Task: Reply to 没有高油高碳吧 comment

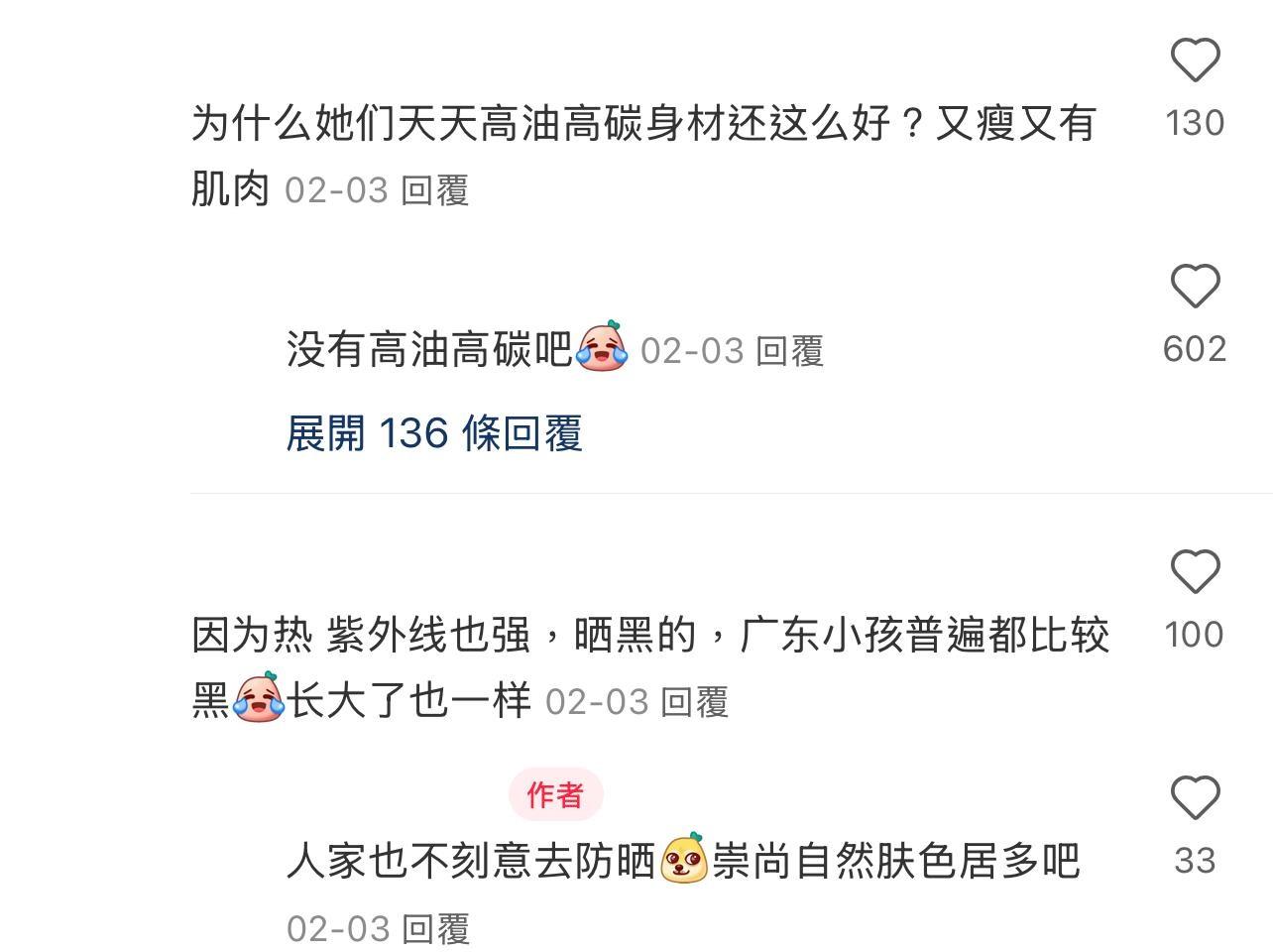Action: 789,351
